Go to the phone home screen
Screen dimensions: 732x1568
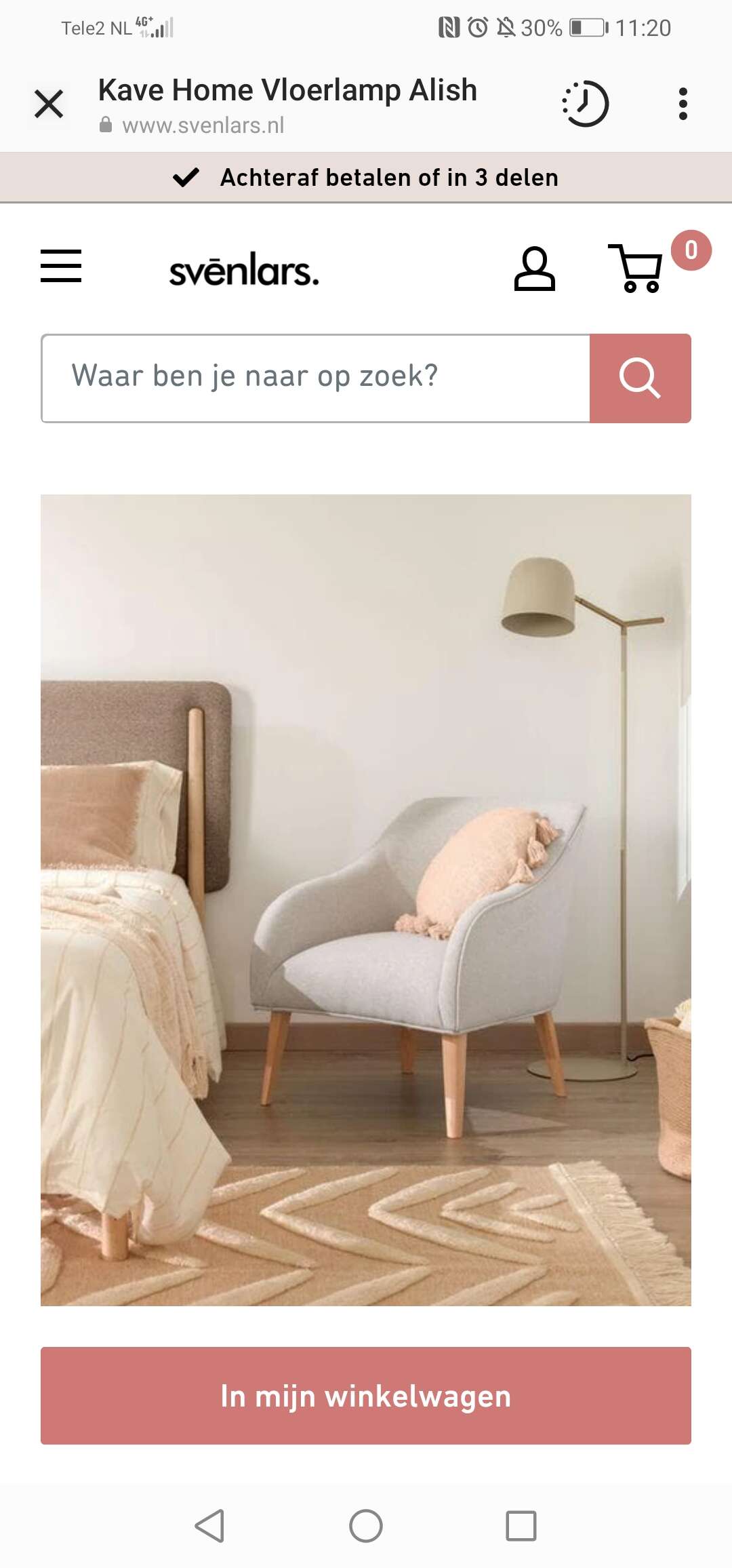pyautogui.click(x=366, y=1526)
